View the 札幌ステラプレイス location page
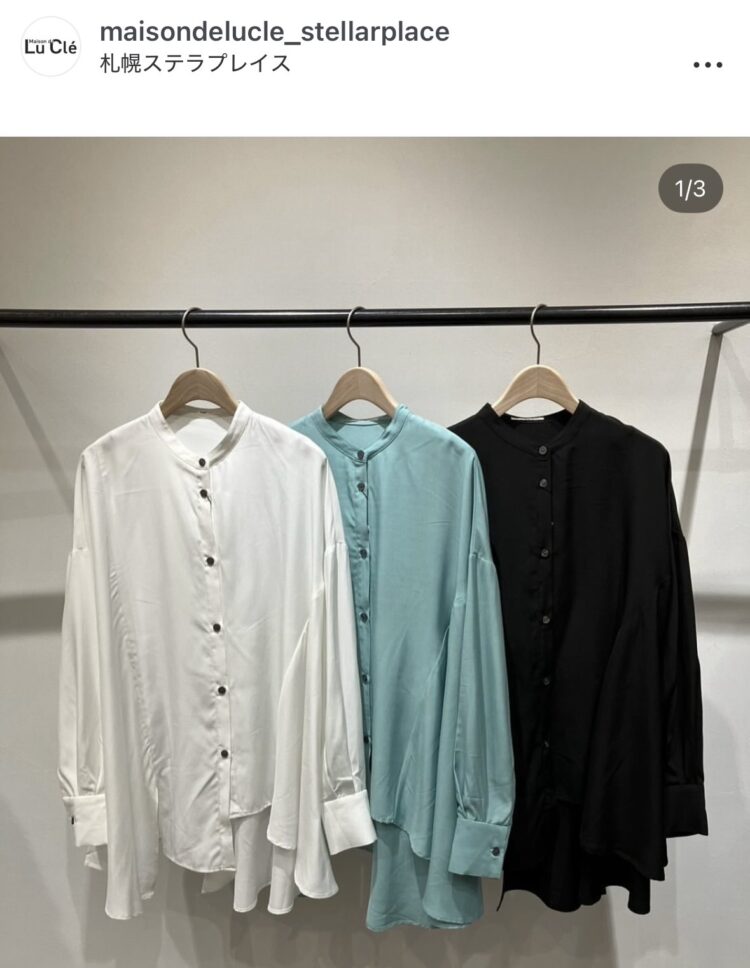The width and height of the screenshot is (750, 968). tap(196, 63)
